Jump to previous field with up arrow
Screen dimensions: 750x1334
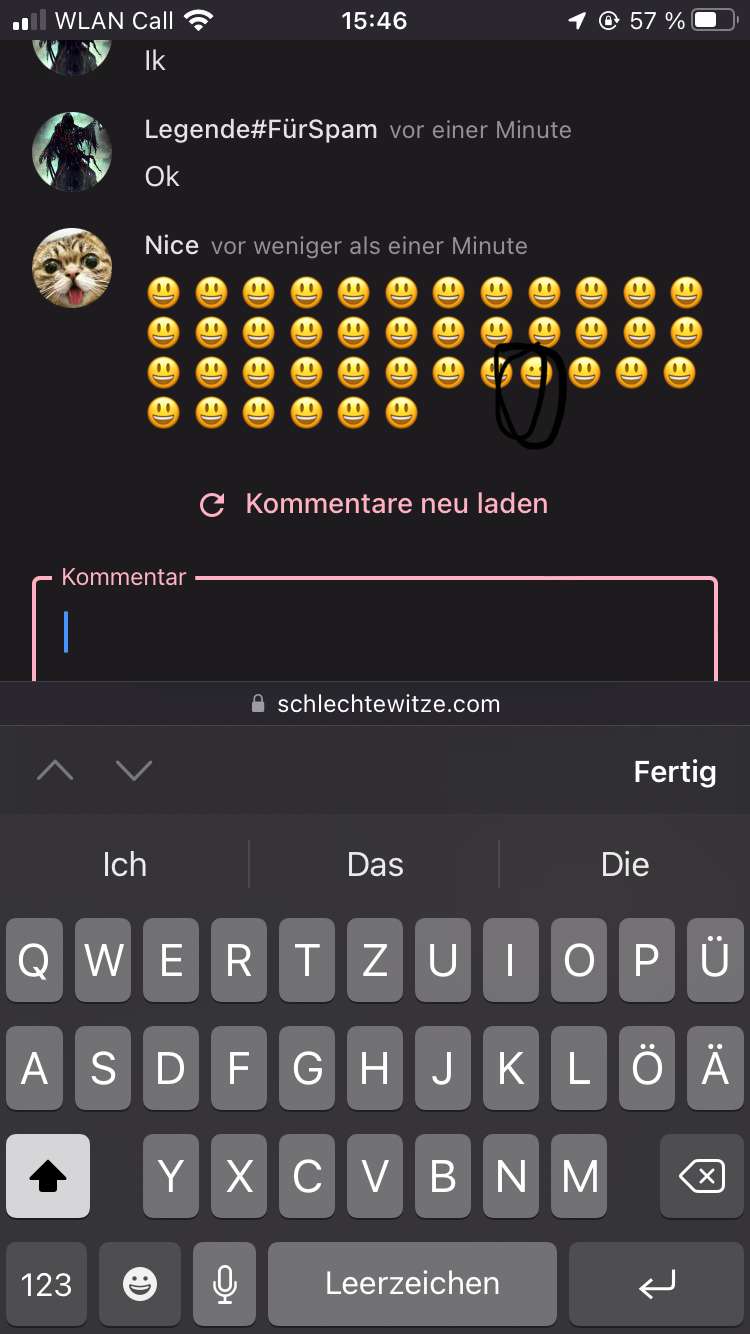55,771
